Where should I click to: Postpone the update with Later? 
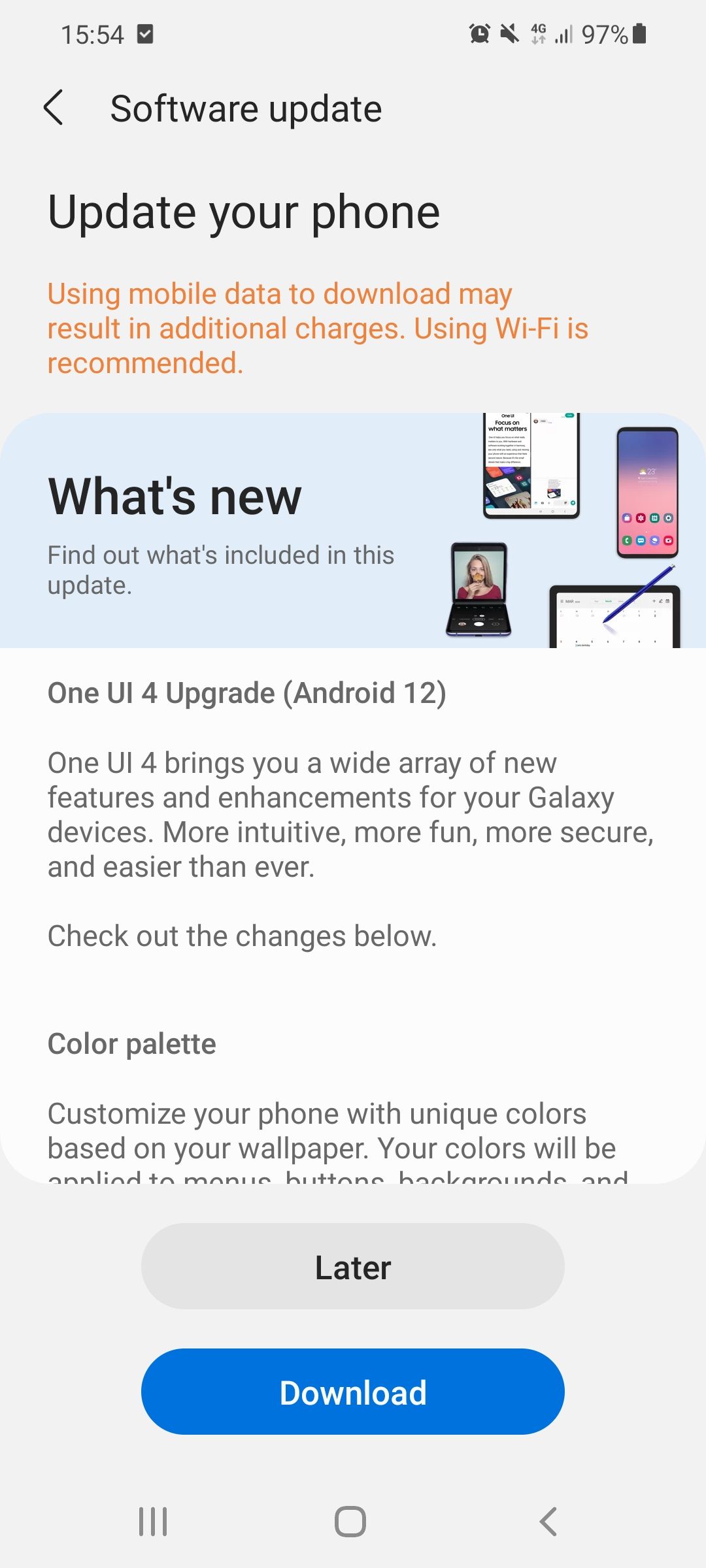tap(352, 1266)
